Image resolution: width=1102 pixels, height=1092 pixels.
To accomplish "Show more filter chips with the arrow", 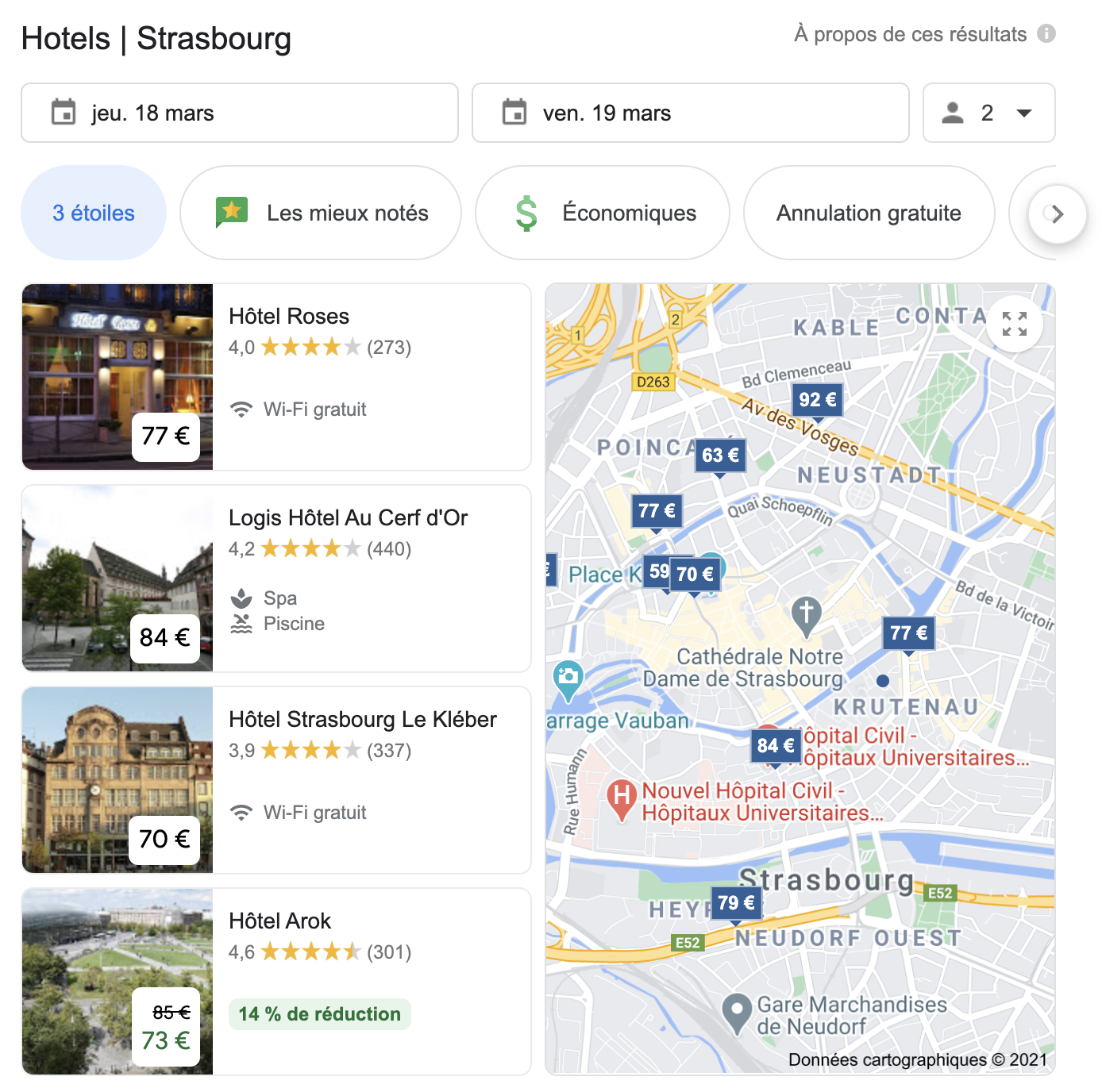I will pyautogui.click(x=1056, y=214).
